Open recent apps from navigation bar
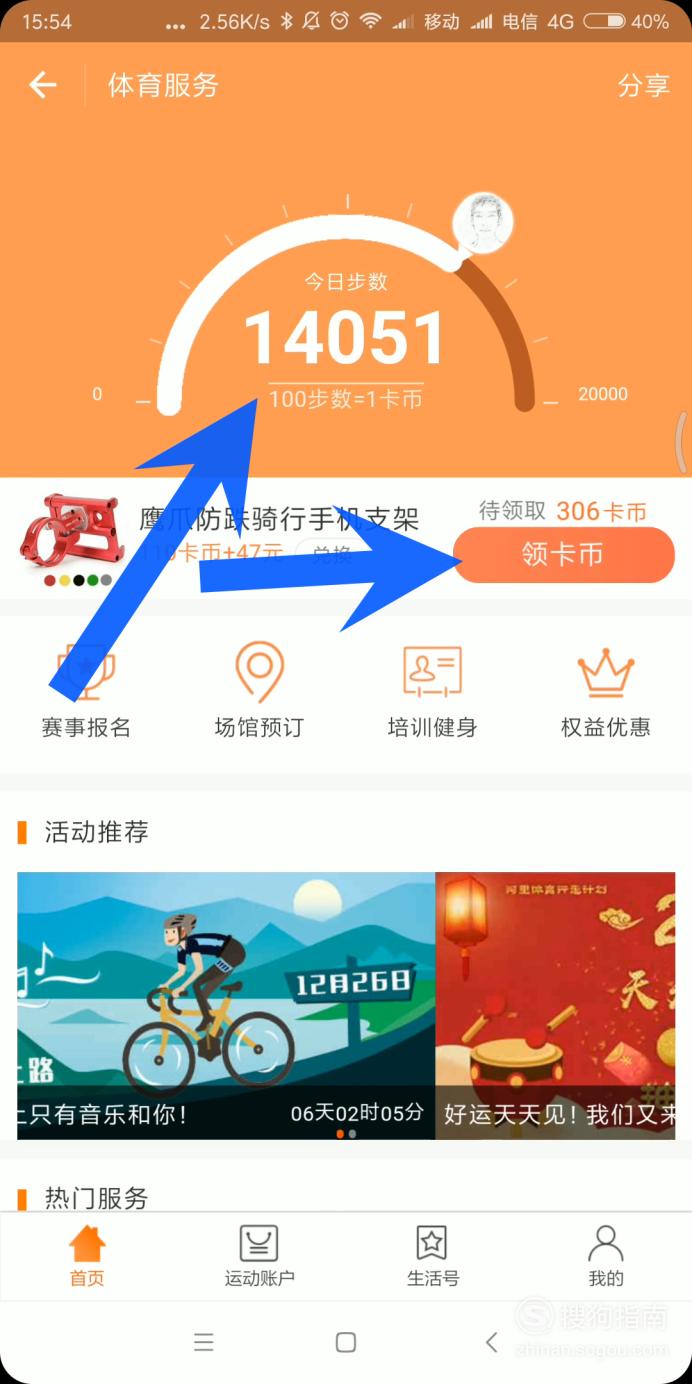This screenshot has width=692, height=1384. tap(204, 1342)
